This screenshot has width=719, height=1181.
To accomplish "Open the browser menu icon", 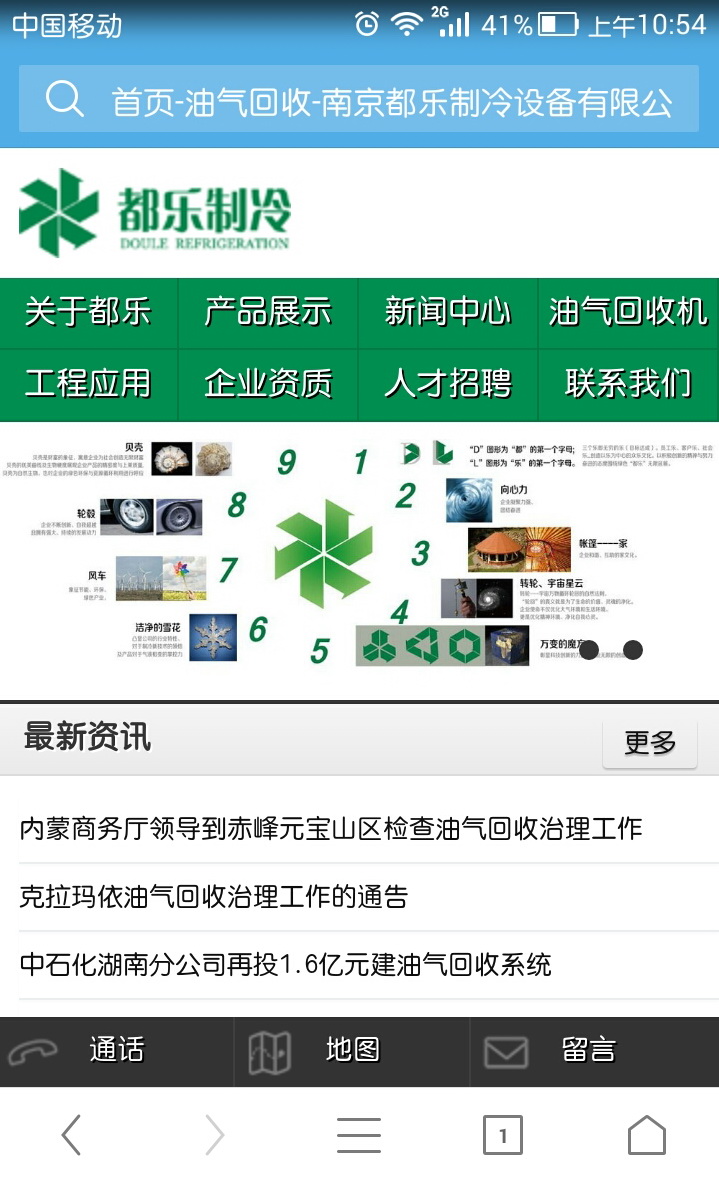I will [358, 1135].
